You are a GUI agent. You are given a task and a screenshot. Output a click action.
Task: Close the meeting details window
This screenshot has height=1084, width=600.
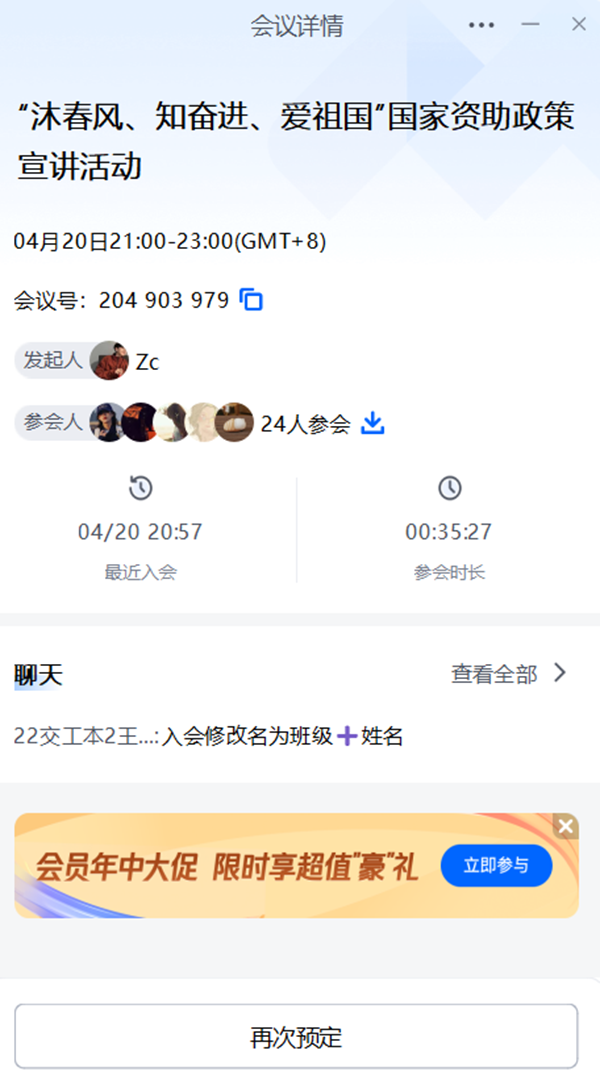pos(579,25)
